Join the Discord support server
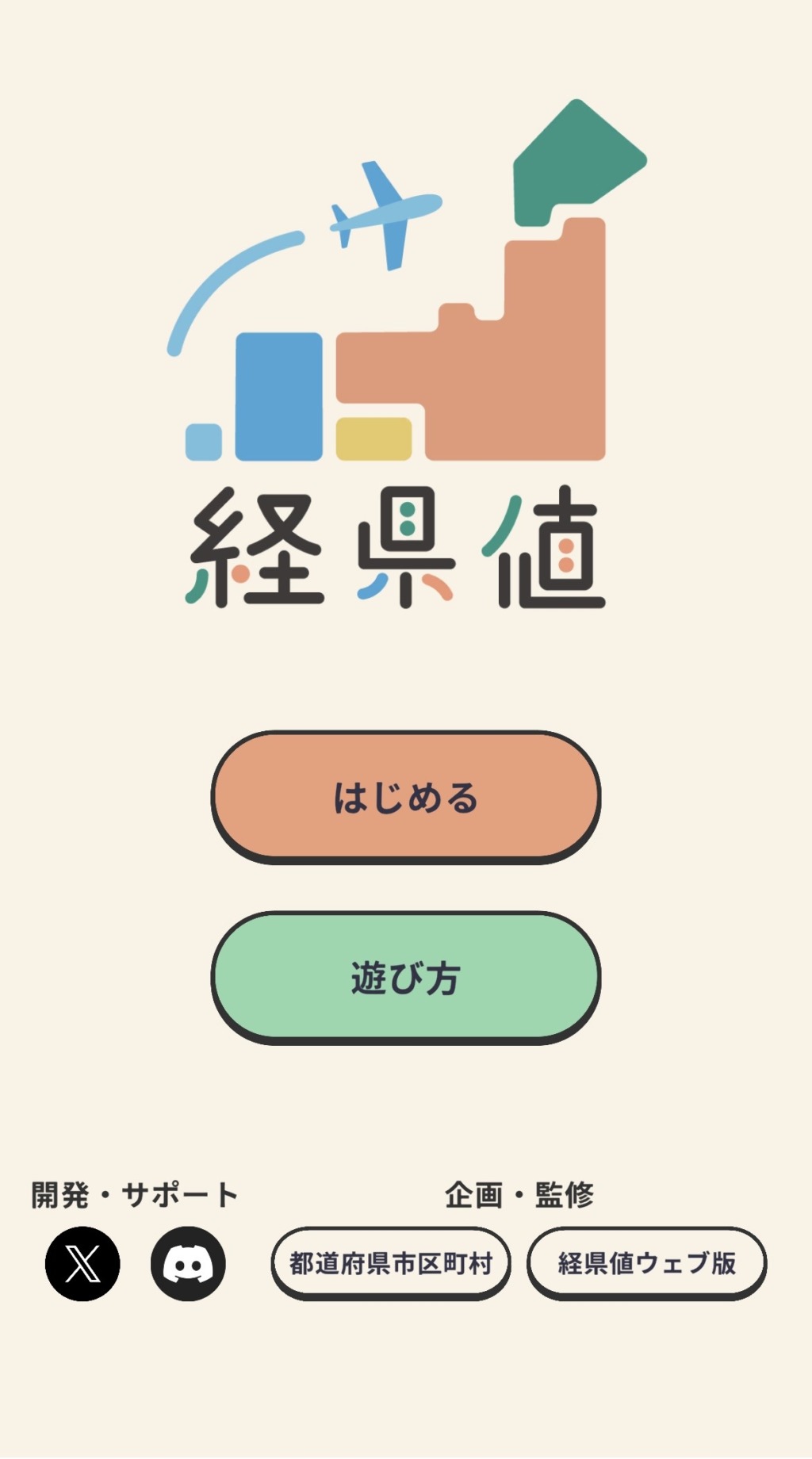812x1459 pixels. (188, 1263)
